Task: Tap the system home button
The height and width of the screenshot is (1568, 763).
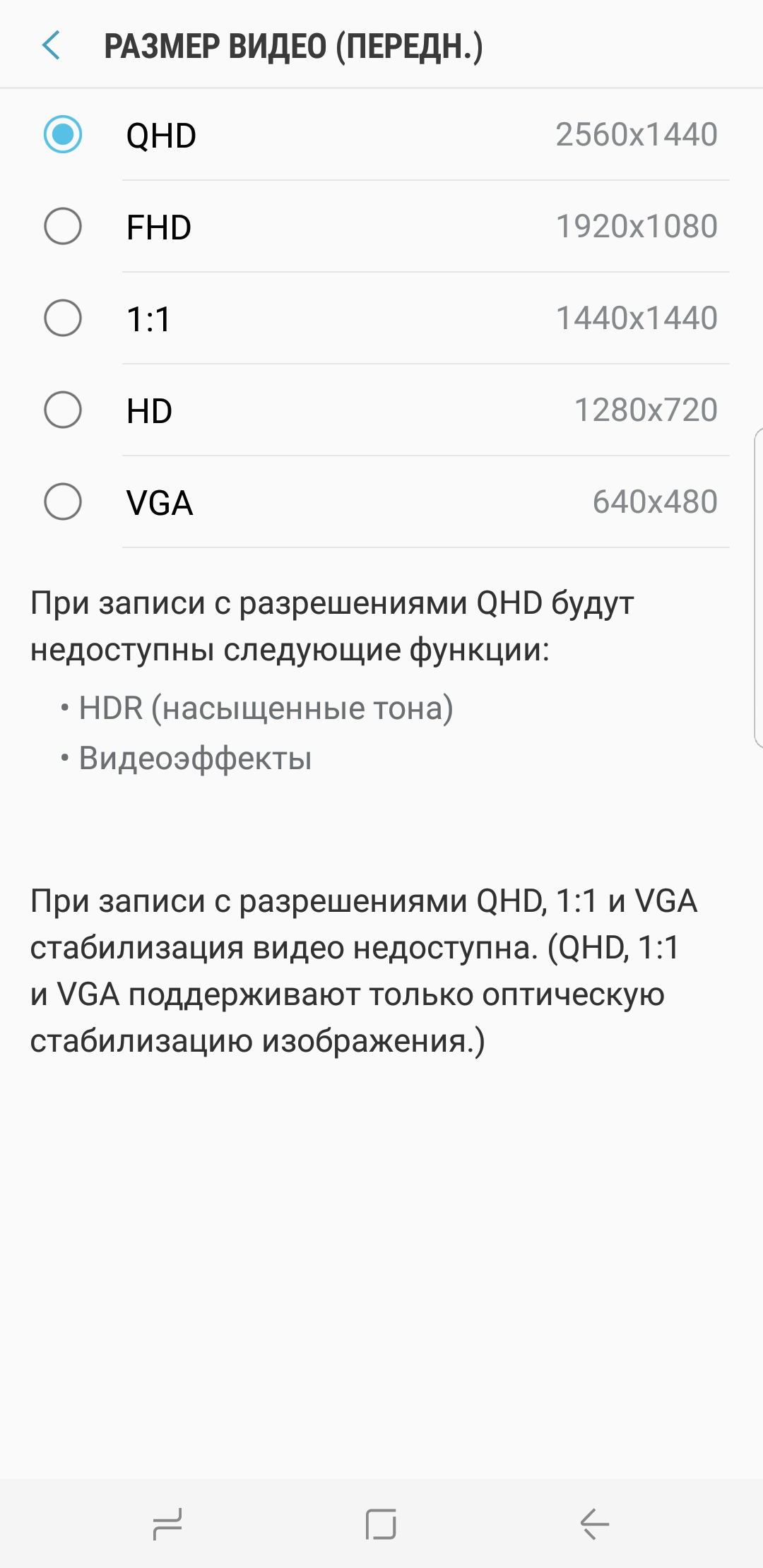Action: tap(381, 1524)
